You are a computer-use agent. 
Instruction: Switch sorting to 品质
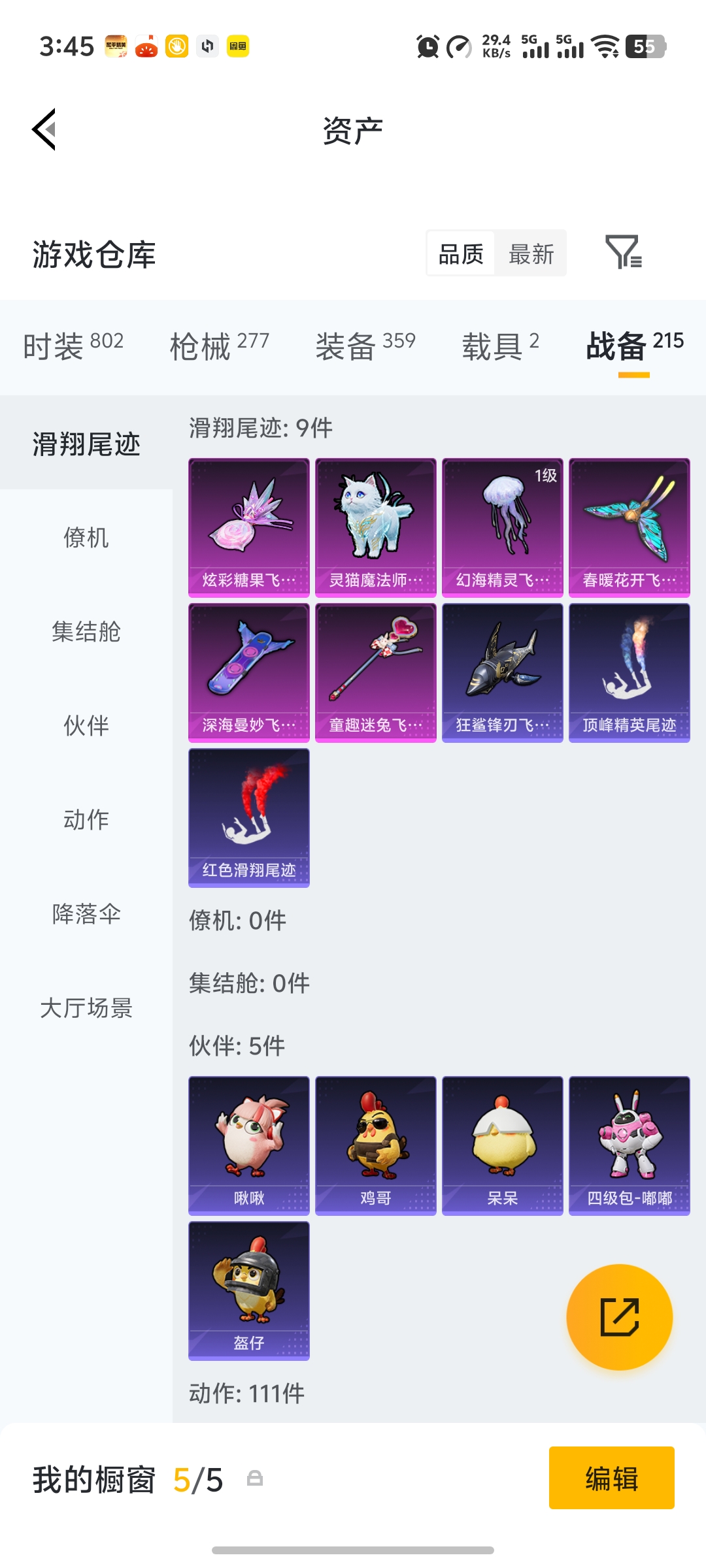click(x=462, y=253)
